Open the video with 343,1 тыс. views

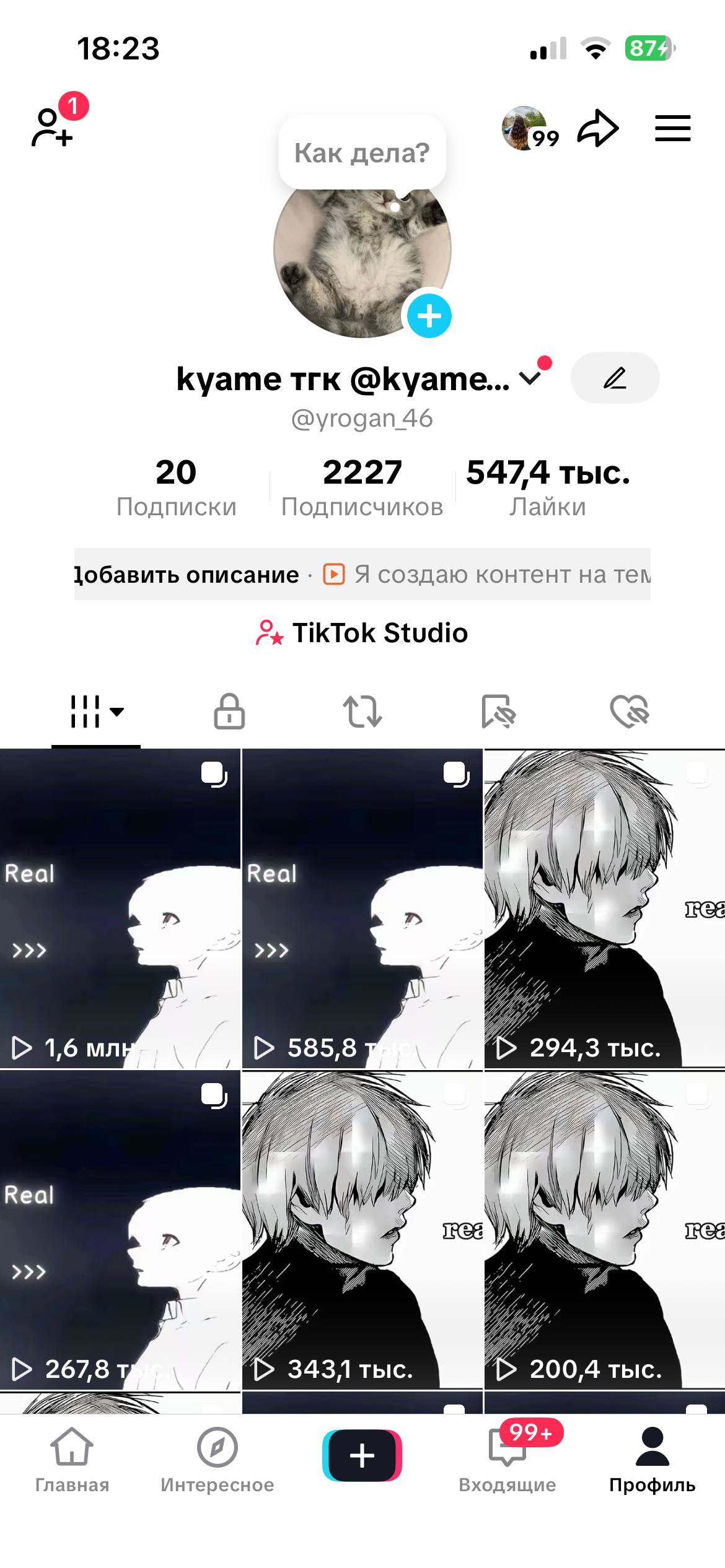pyautogui.click(x=362, y=1229)
